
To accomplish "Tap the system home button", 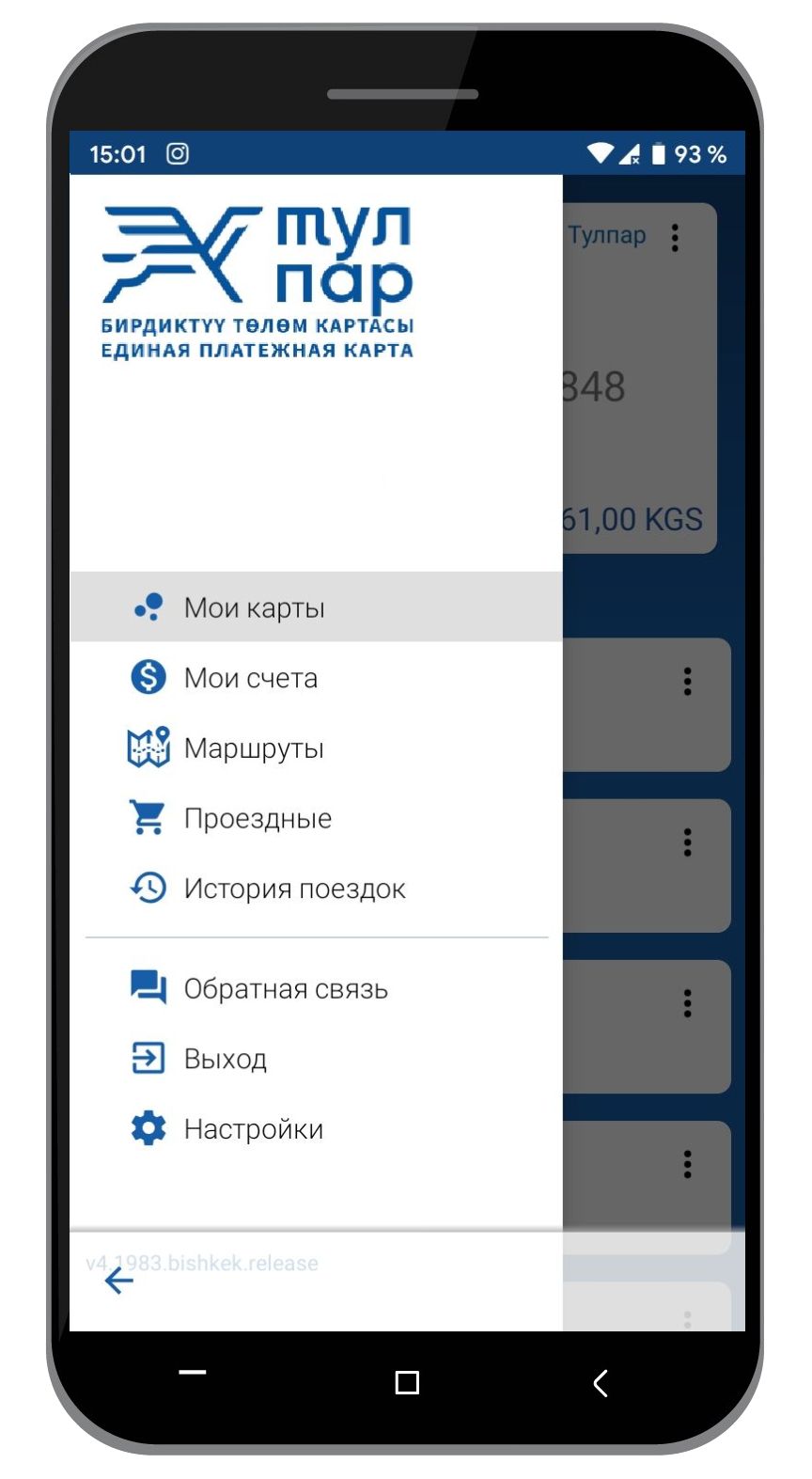I will pos(407,1382).
